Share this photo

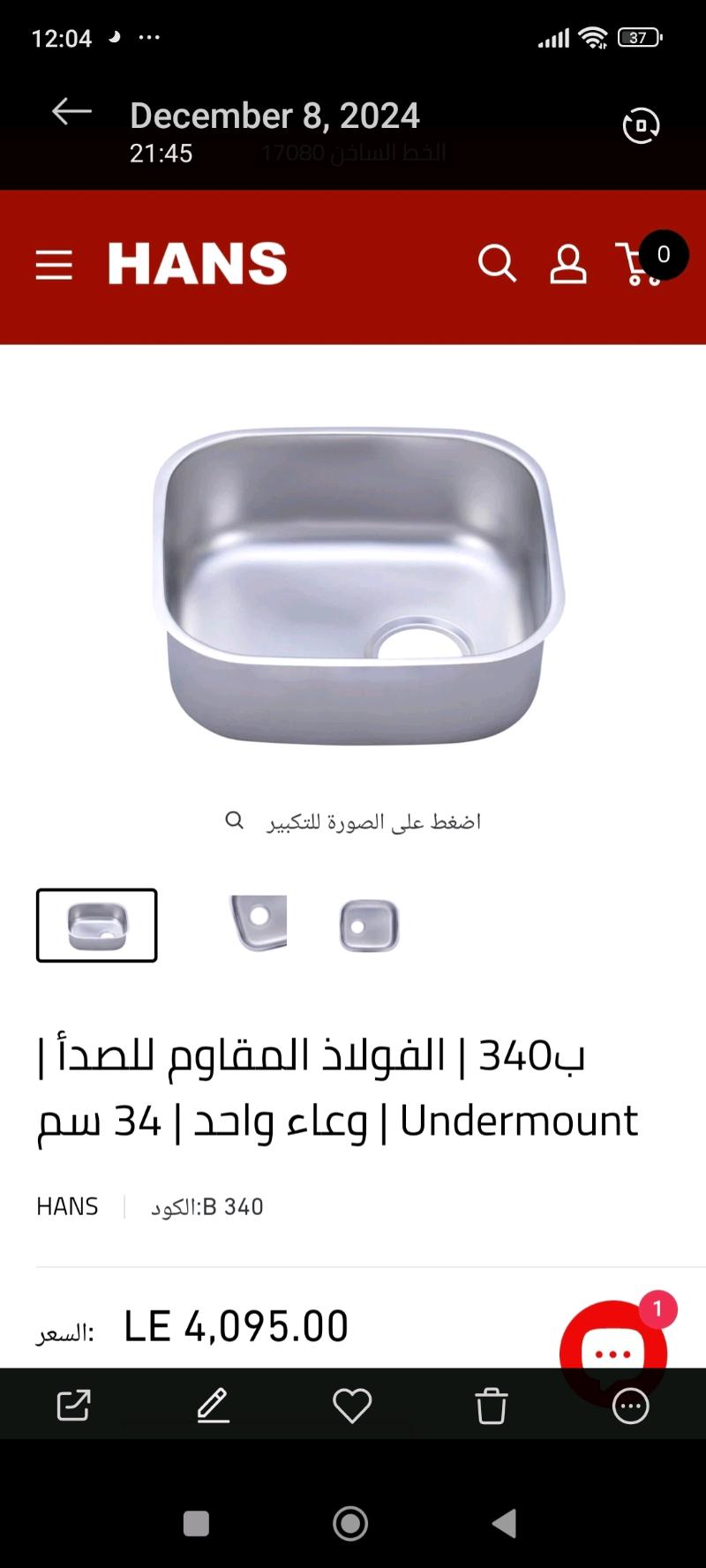coord(73,1405)
